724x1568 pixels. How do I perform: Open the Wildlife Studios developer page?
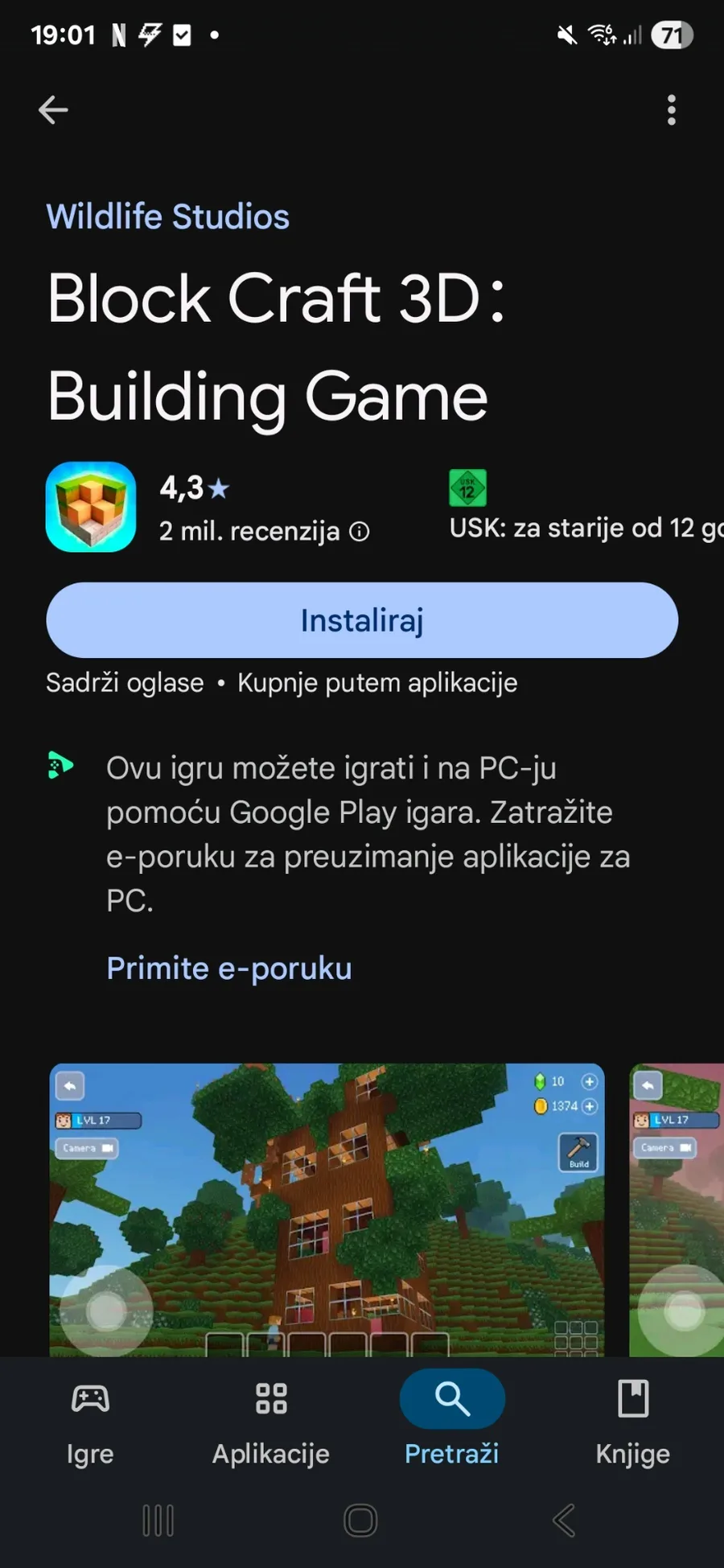point(167,216)
